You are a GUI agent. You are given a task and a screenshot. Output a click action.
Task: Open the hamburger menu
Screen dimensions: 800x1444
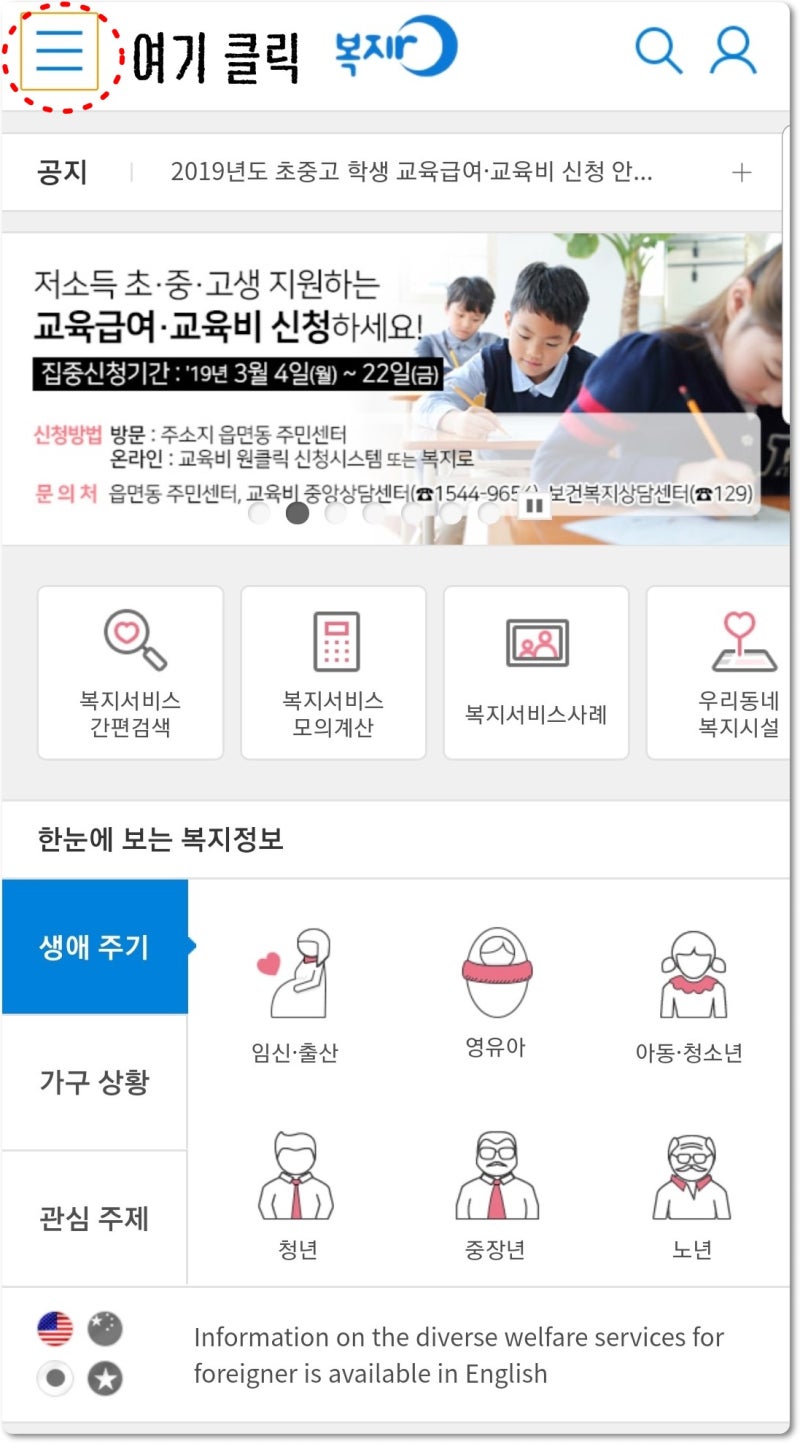click(x=59, y=51)
